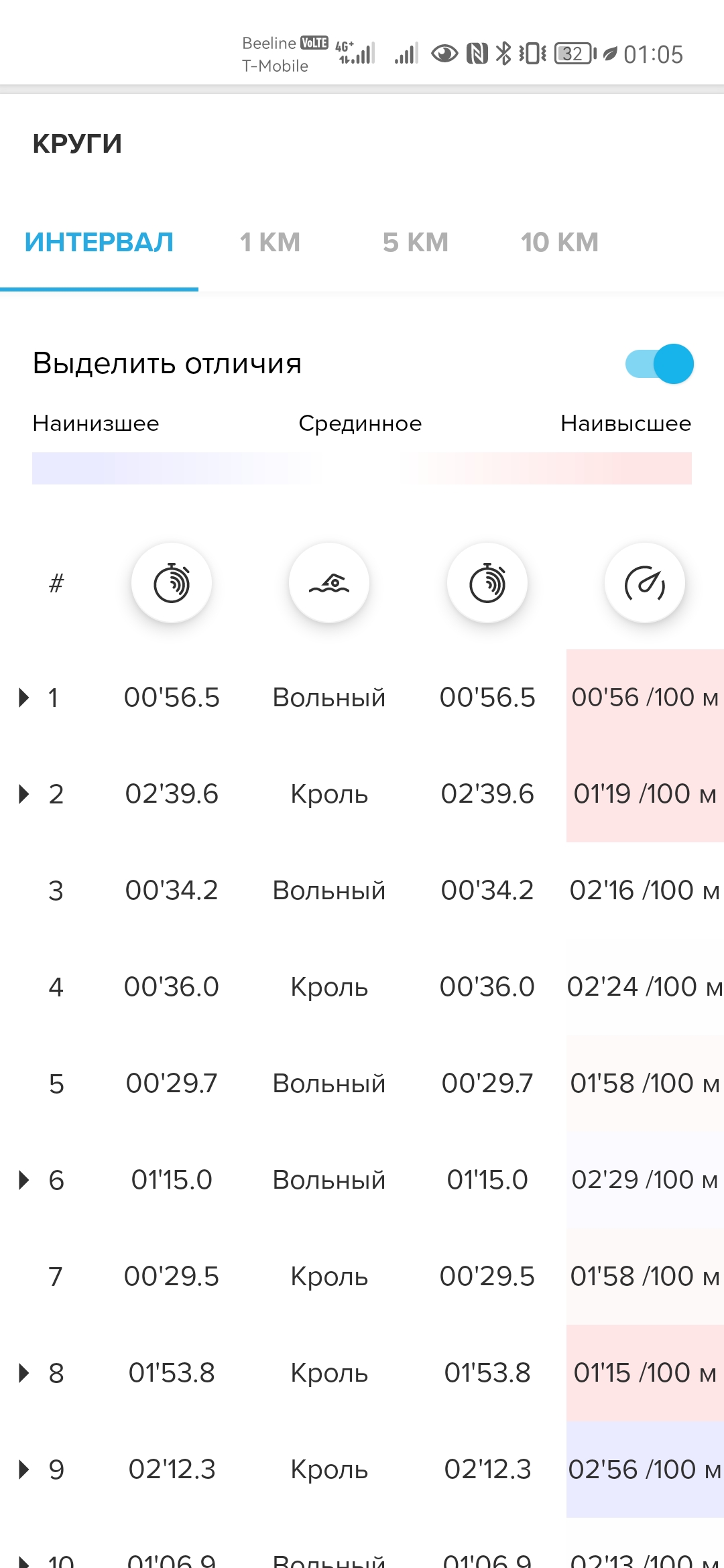Tap the stopwatch column selector beside the pace gauge

487,583
